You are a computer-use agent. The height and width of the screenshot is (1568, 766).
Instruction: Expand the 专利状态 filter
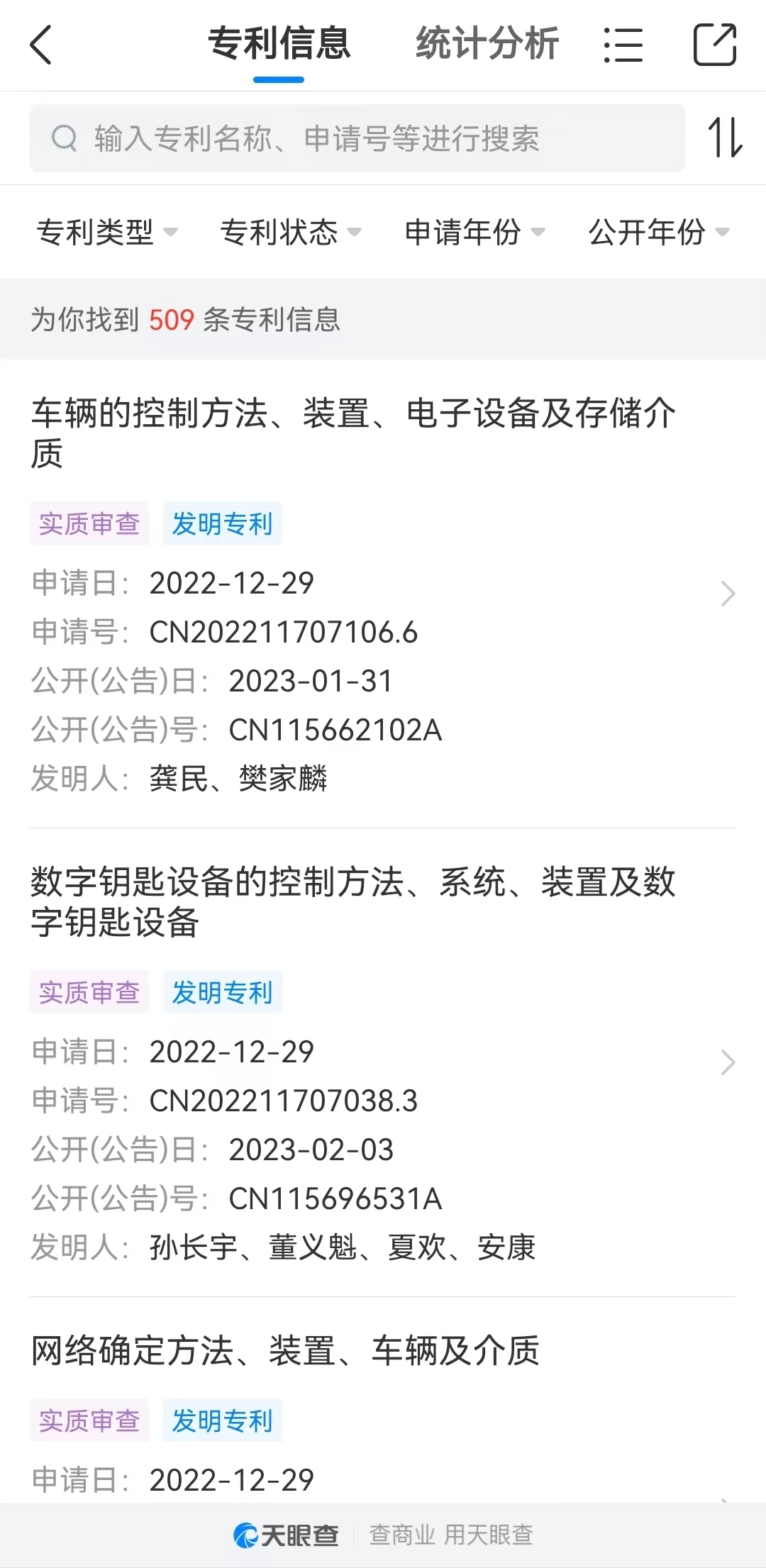click(291, 232)
